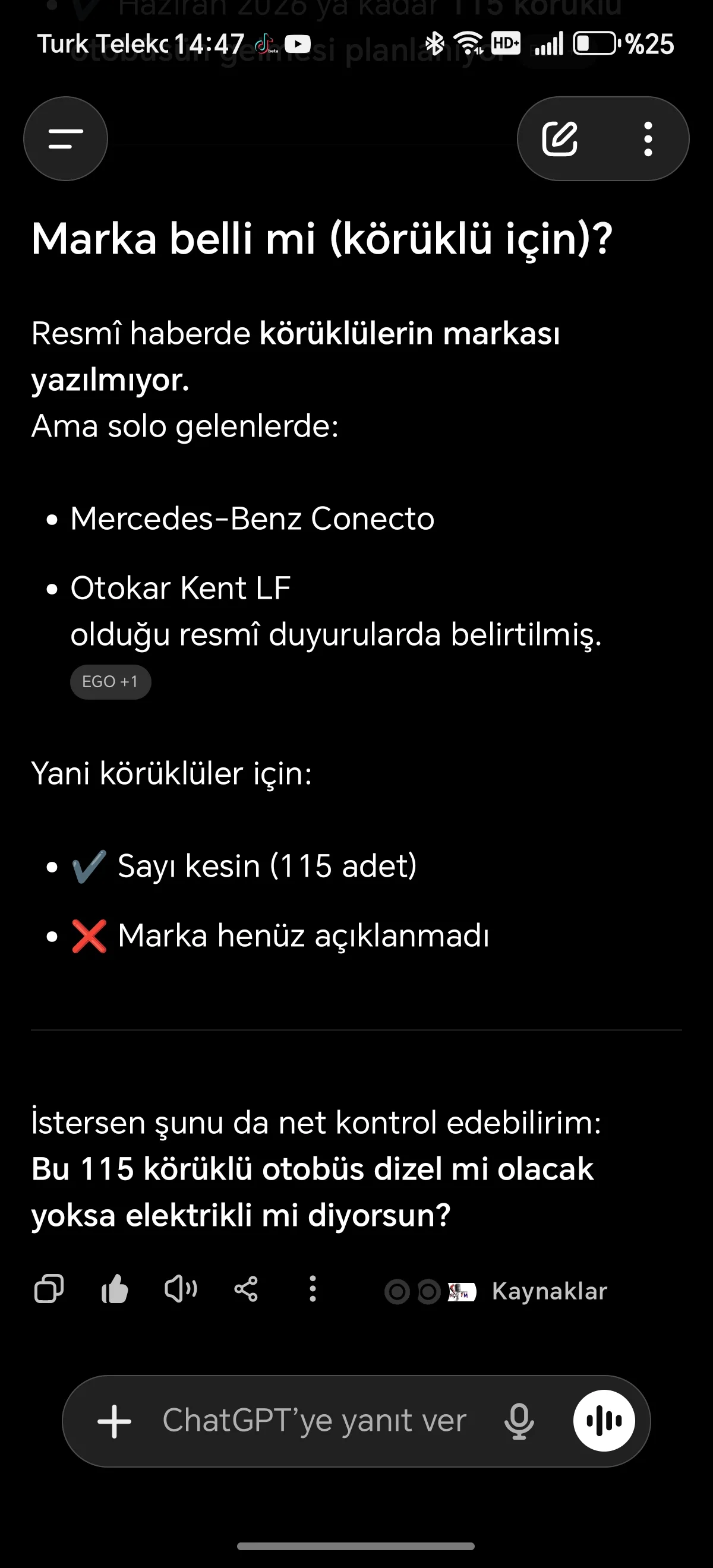
Task: Share this response
Action: coord(246,1289)
